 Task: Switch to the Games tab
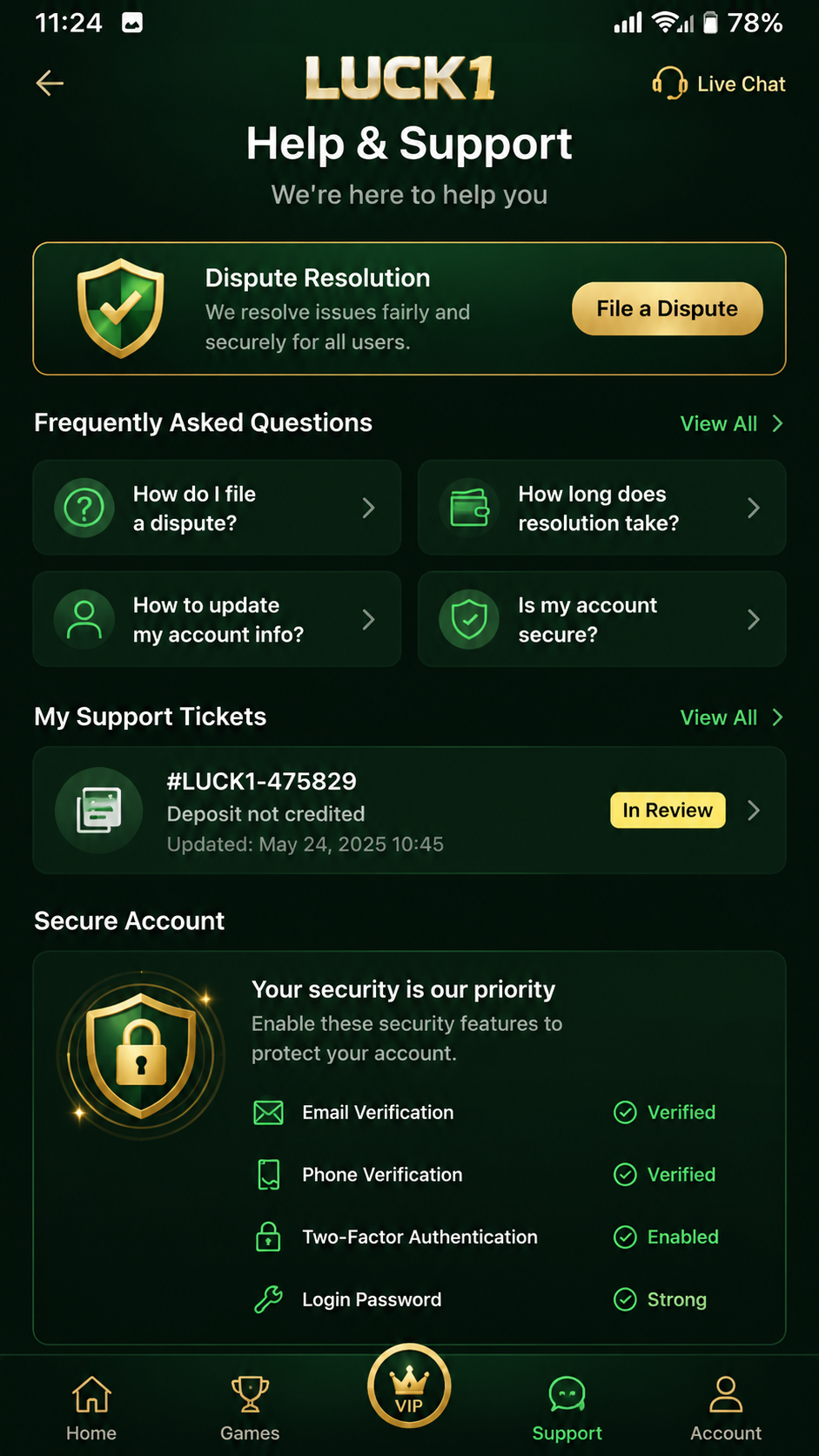tap(250, 1408)
